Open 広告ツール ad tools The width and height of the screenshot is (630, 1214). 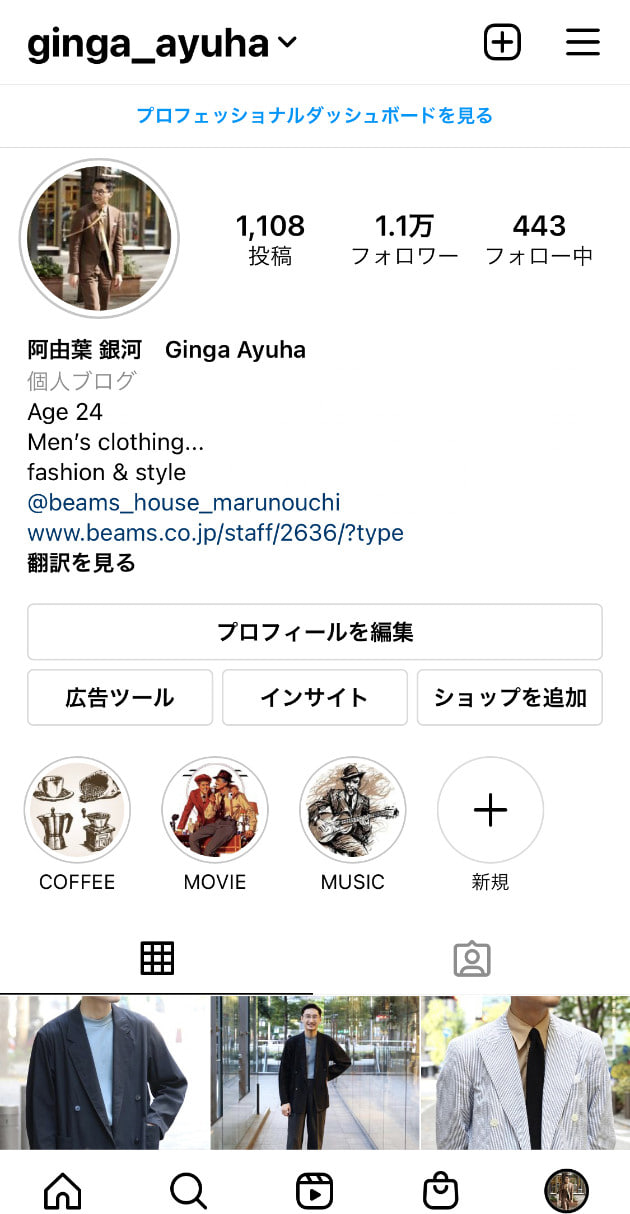(x=120, y=697)
